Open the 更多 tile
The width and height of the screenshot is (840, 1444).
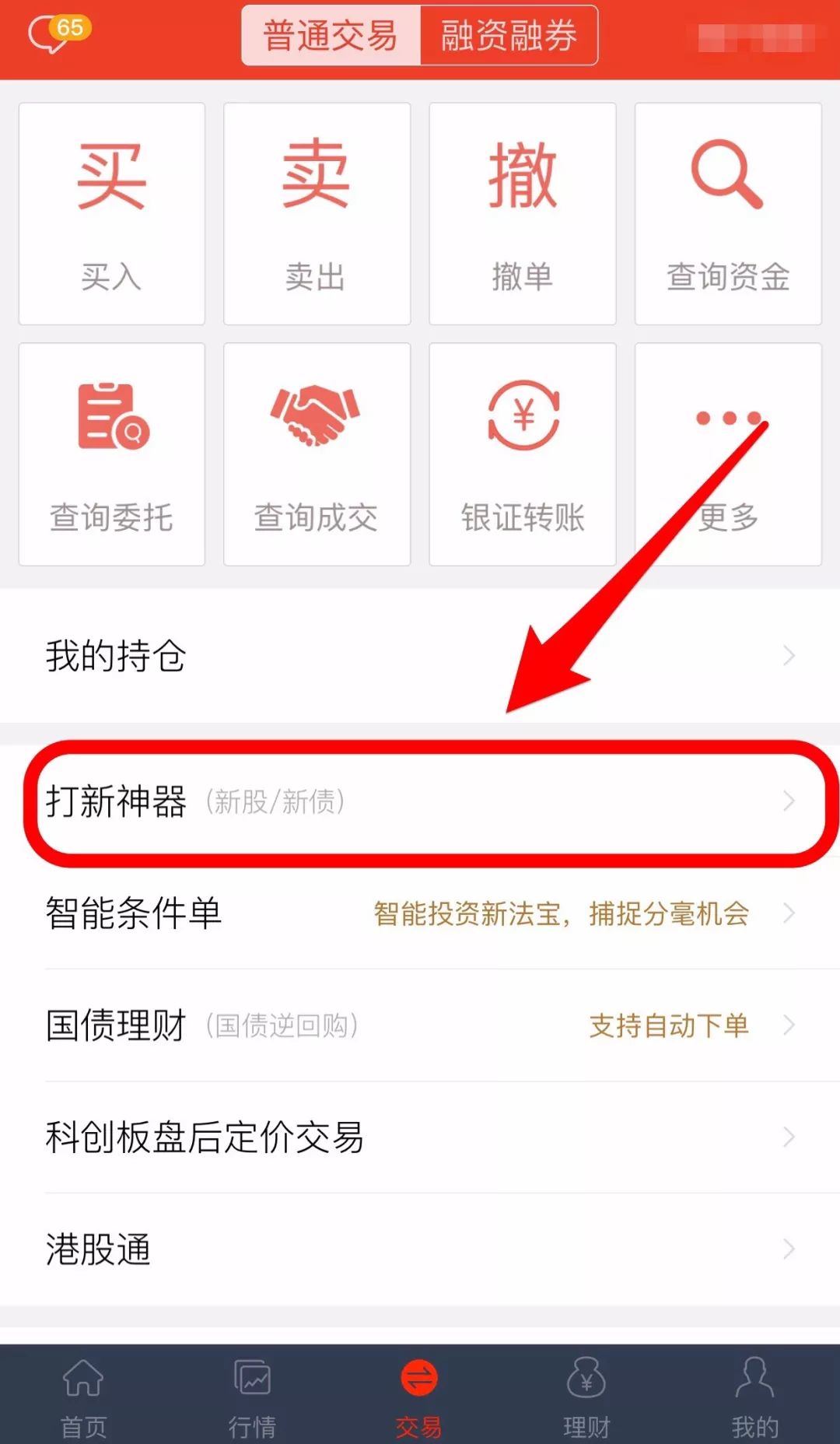click(x=728, y=454)
